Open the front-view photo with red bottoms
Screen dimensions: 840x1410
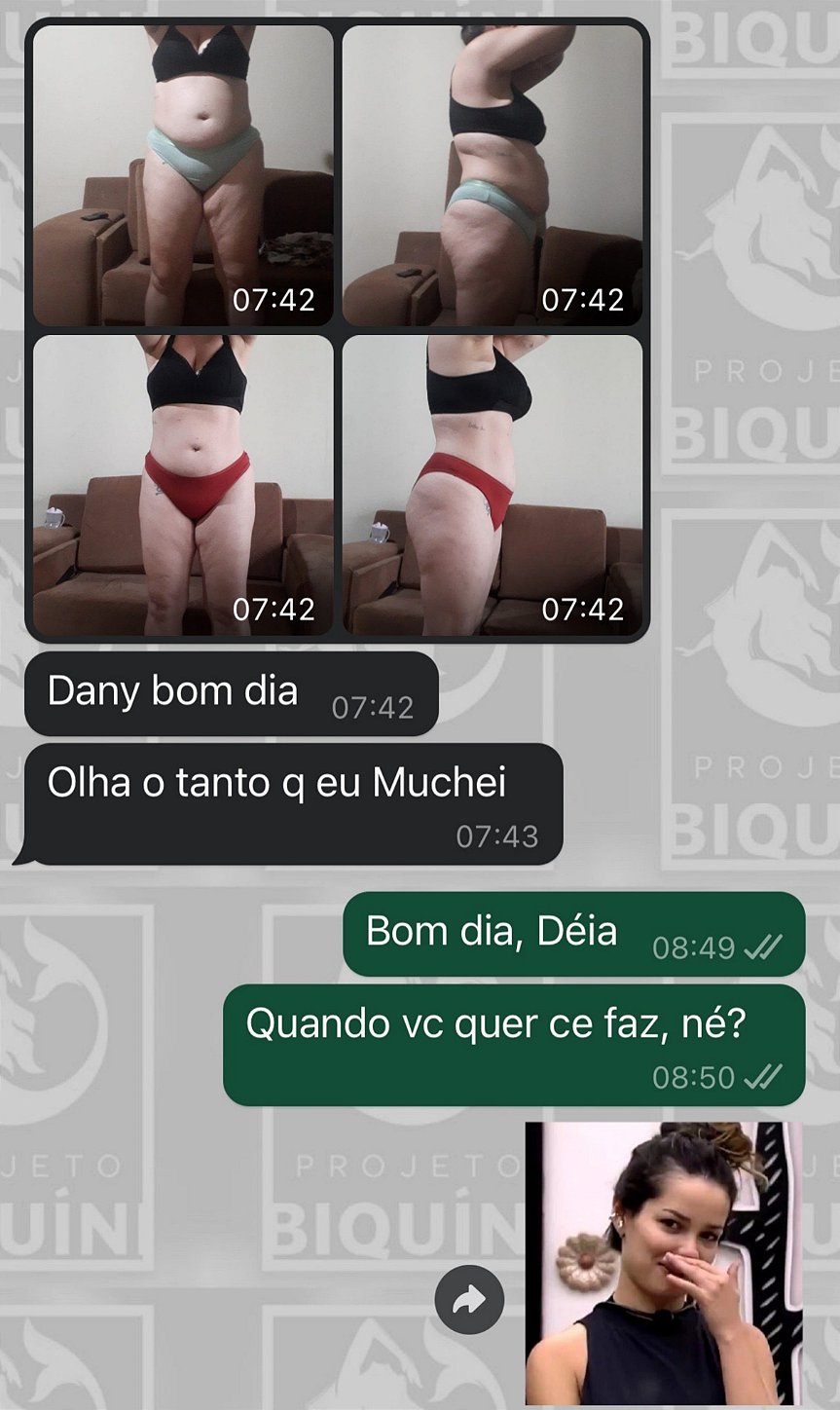(183, 485)
